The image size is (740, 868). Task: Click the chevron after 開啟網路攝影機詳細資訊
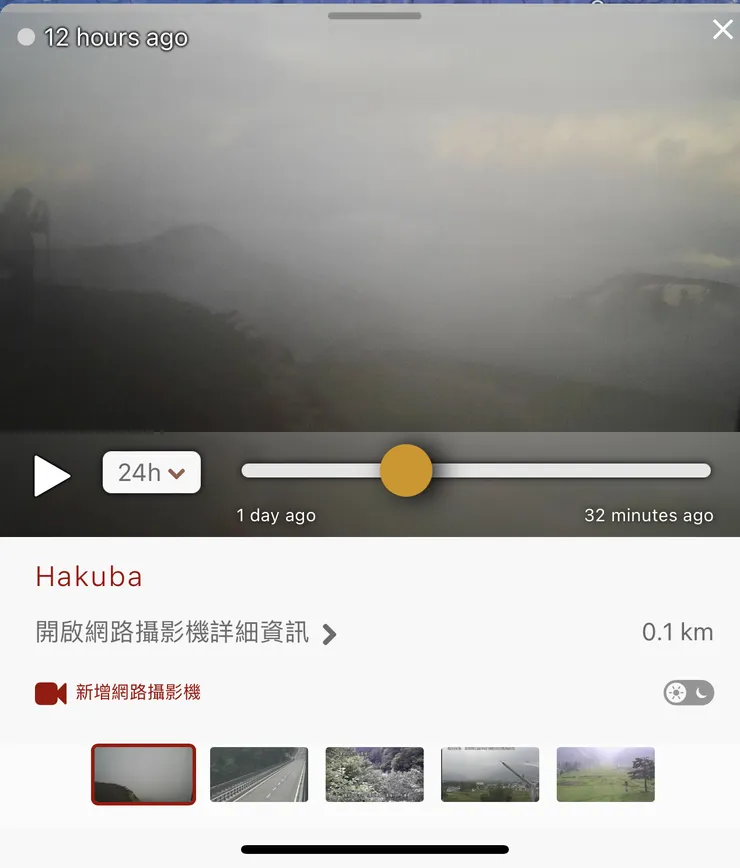click(330, 634)
